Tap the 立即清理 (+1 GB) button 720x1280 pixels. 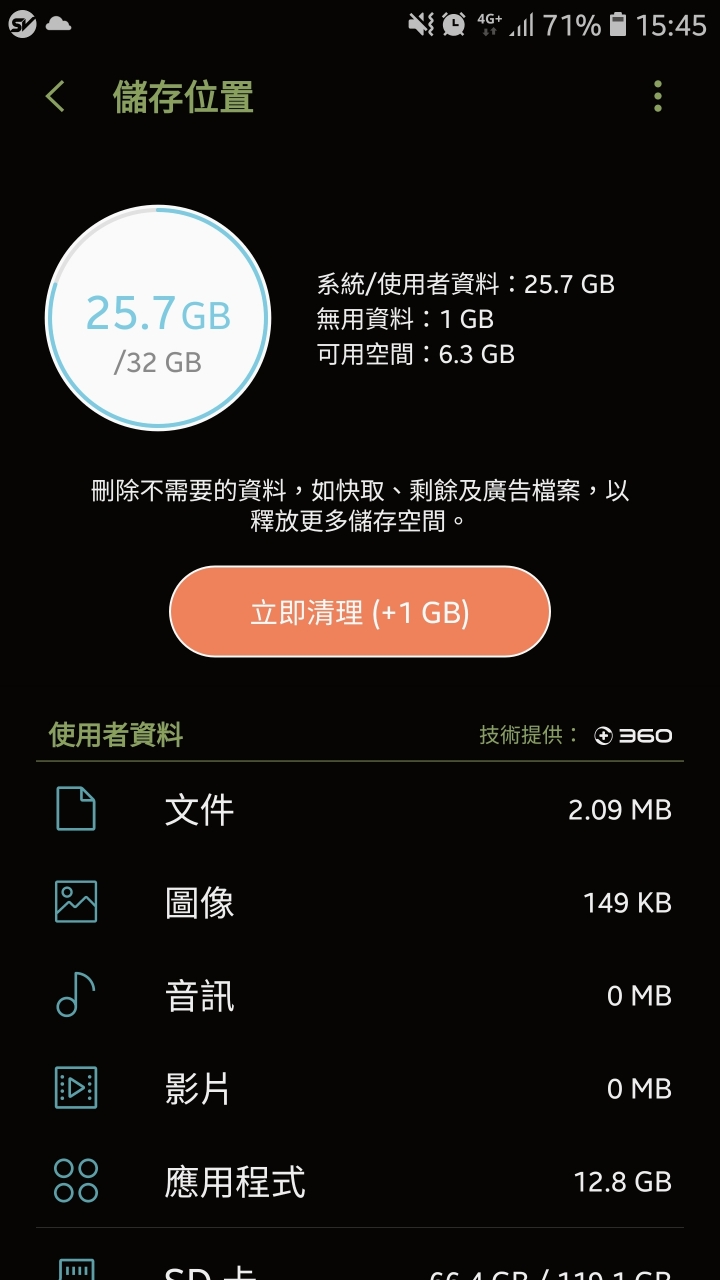[360, 612]
